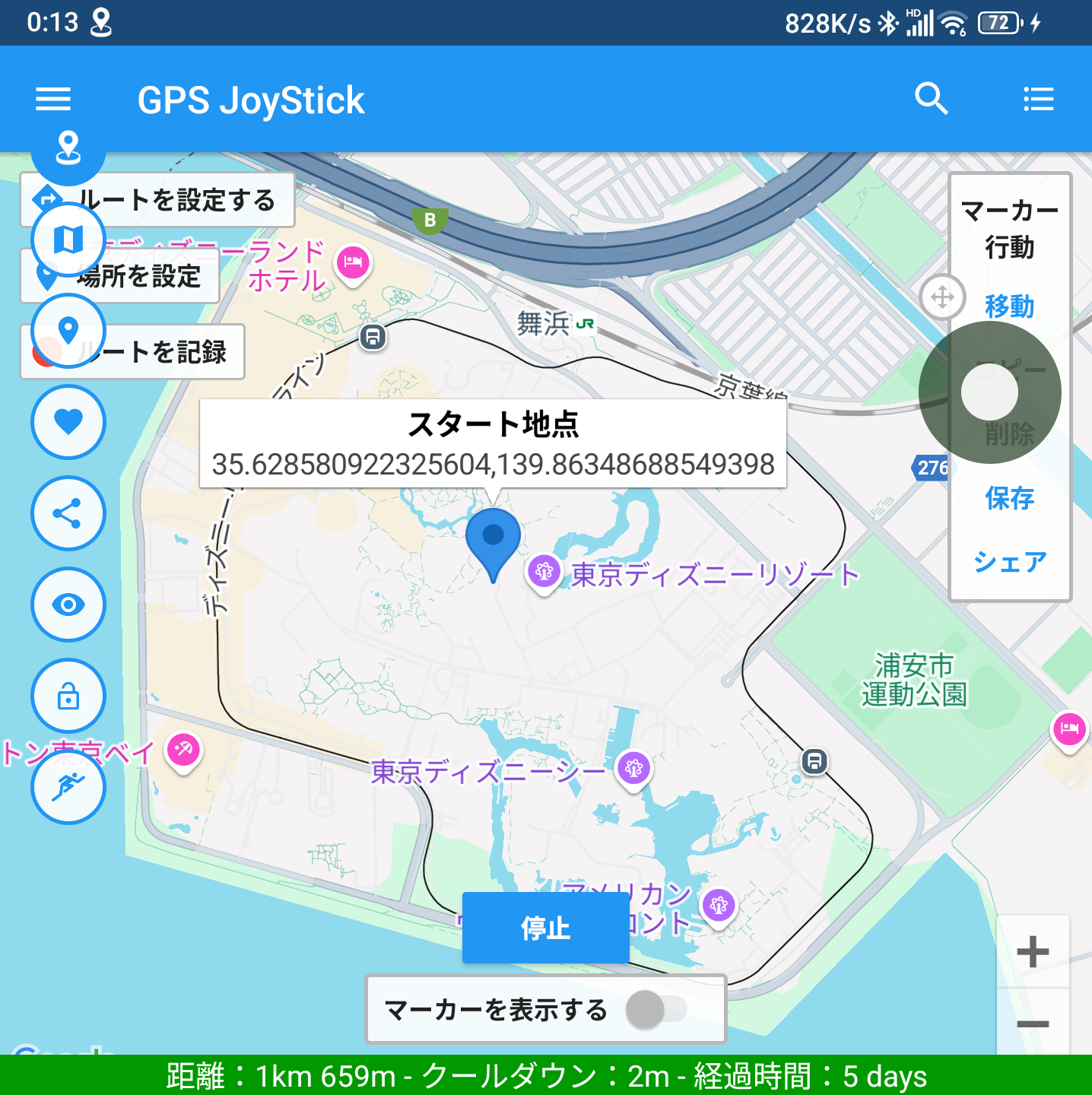
Task: Tap the eye visibility button
Action: pyautogui.click(x=68, y=605)
